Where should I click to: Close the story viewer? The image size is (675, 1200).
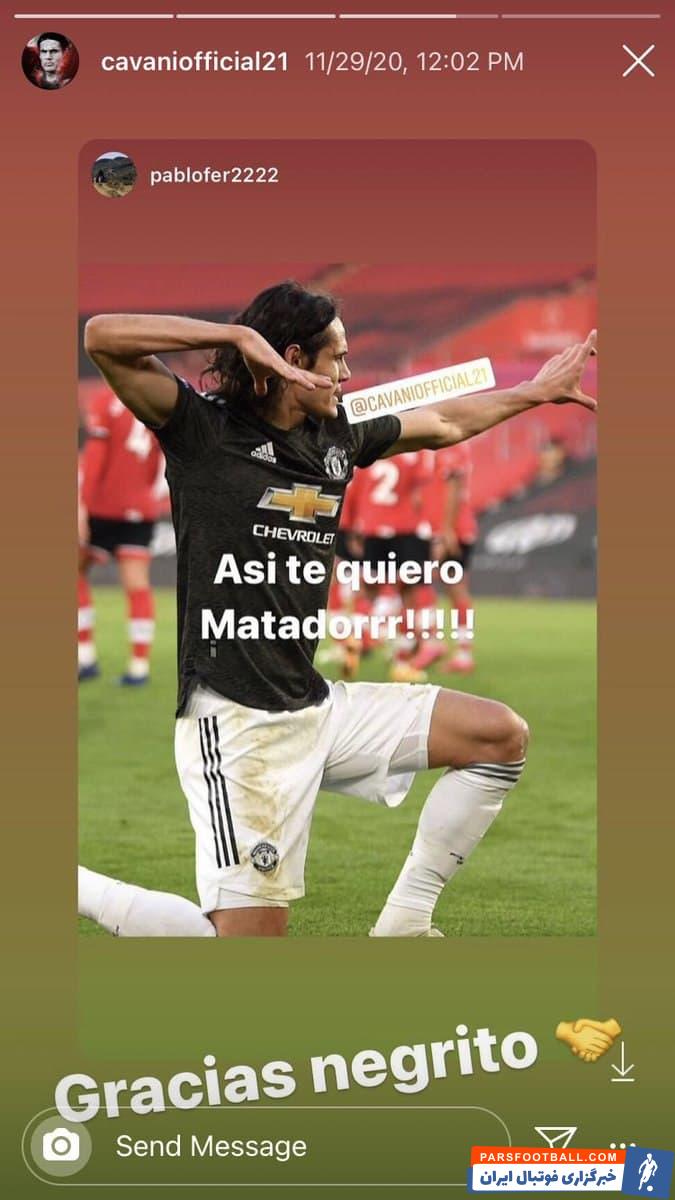(638, 61)
